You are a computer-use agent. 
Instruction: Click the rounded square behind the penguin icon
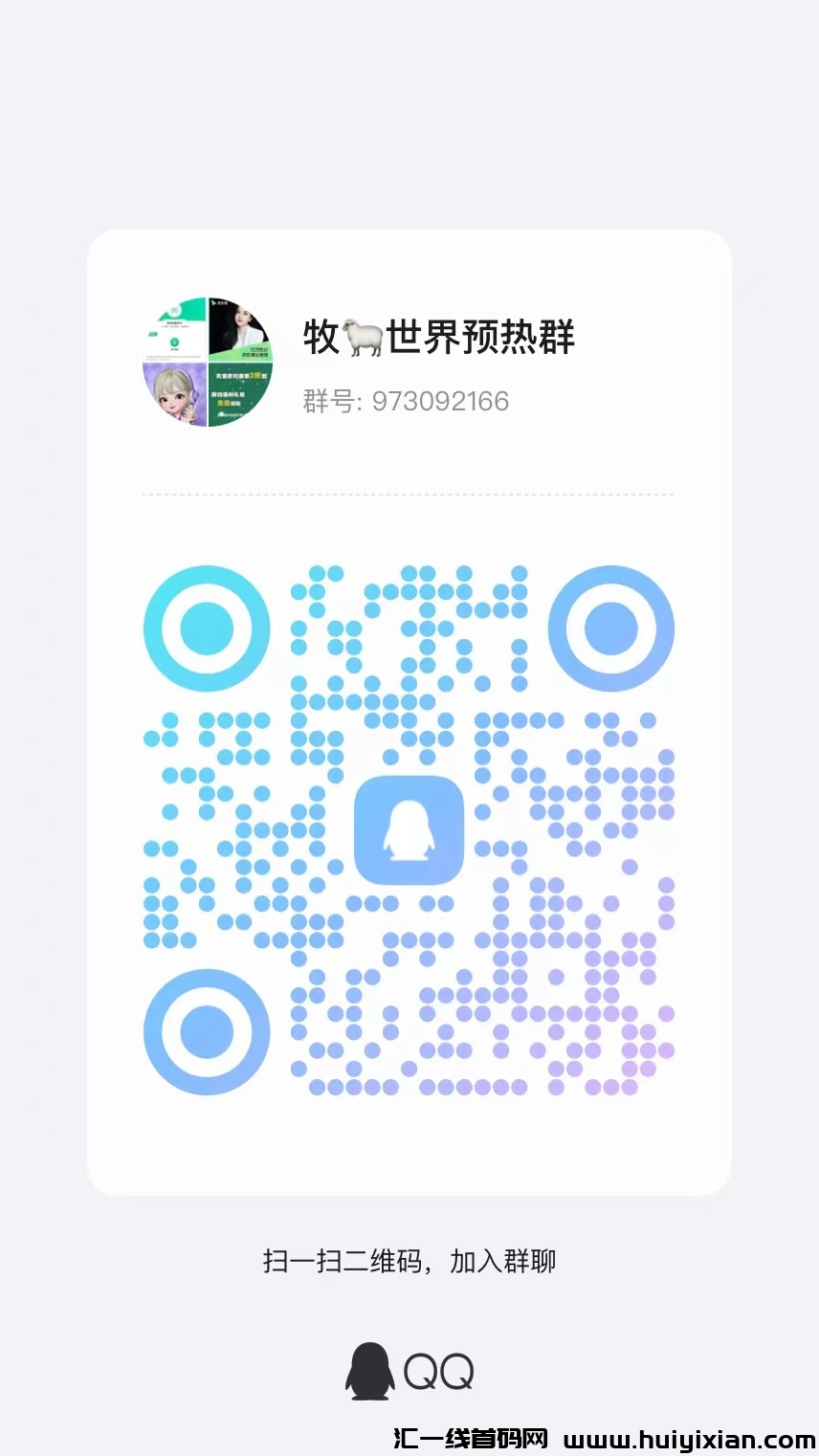(409, 828)
